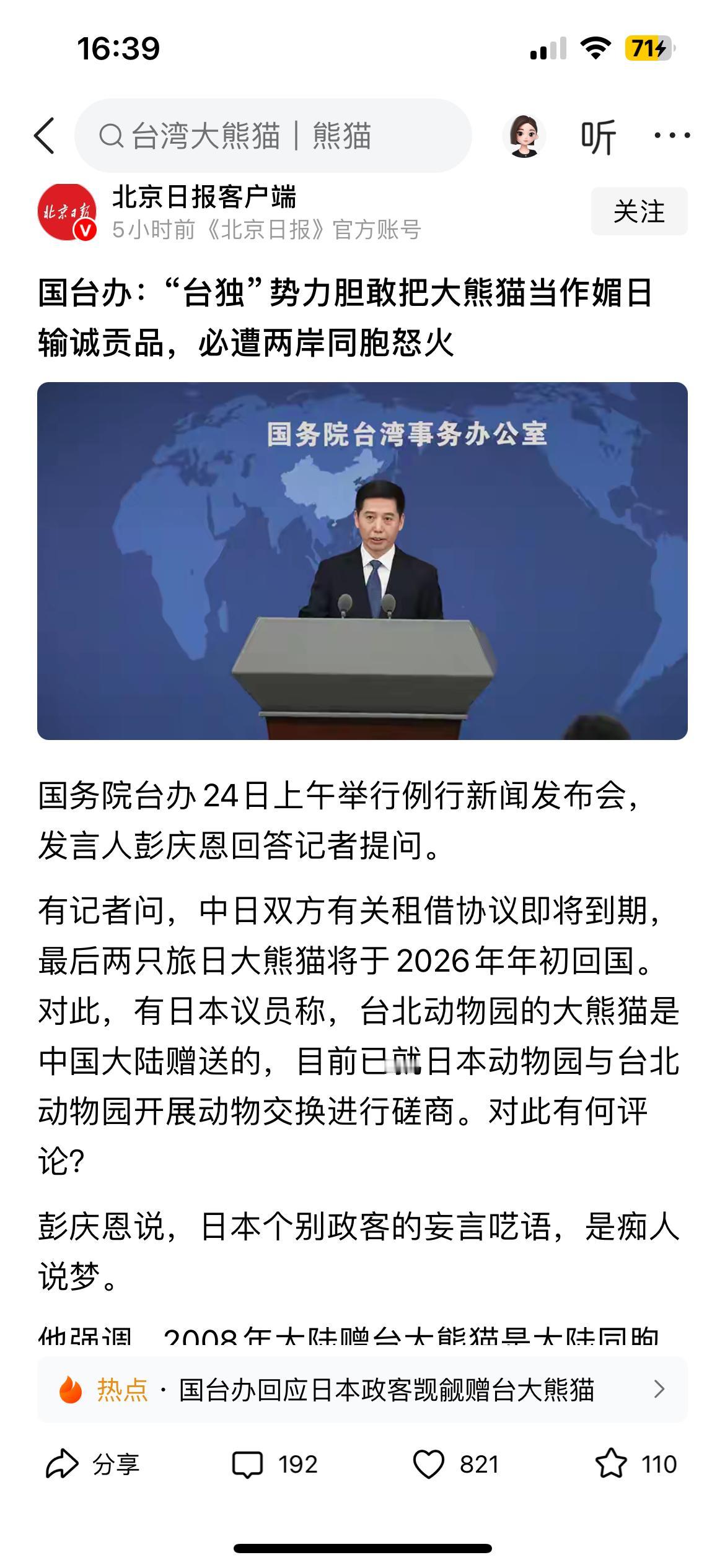Open the more-options menu with the ellipsis
725x1568 pixels.
[672, 135]
